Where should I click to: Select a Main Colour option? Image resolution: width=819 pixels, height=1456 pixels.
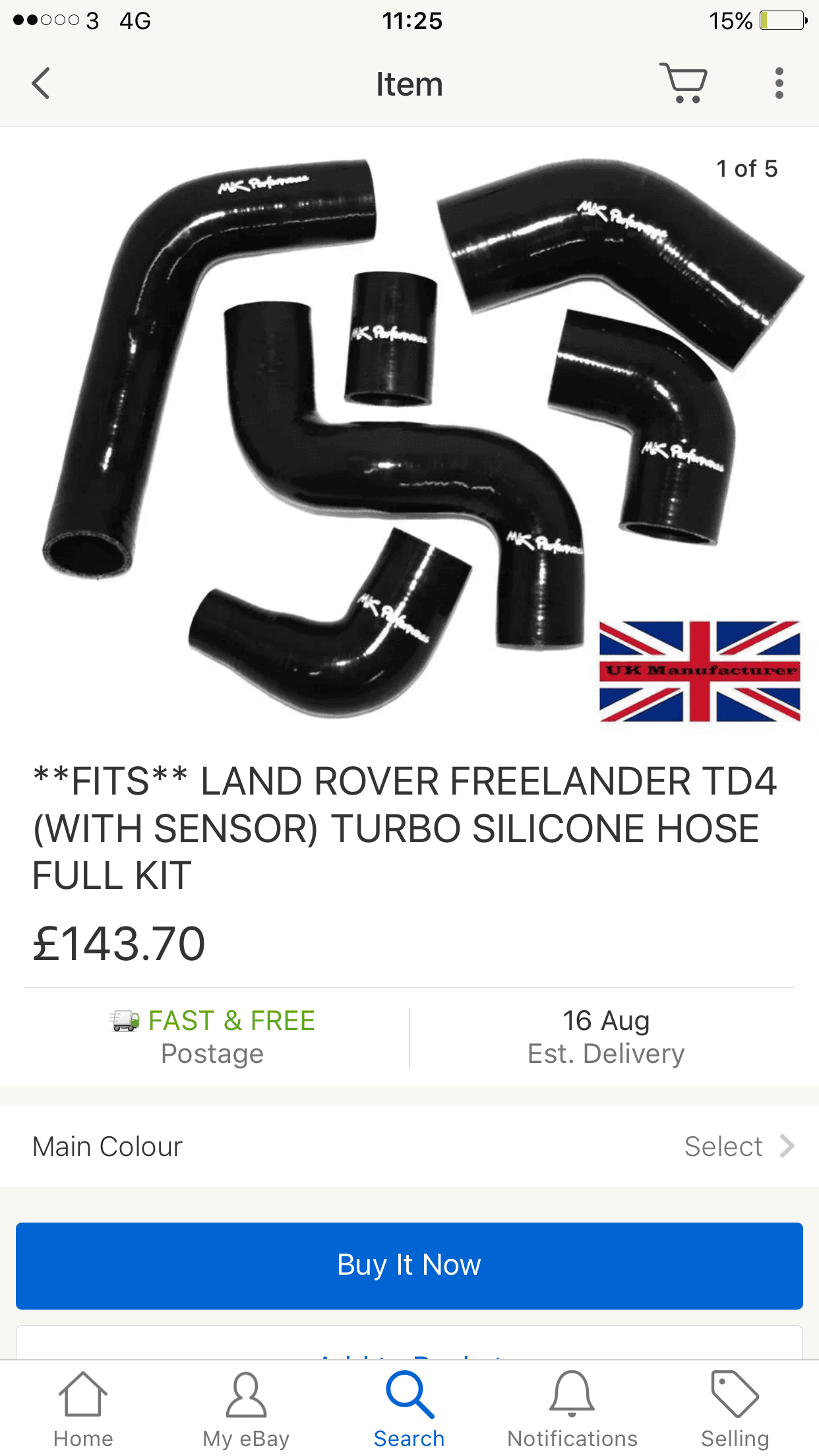click(739, 1146)
